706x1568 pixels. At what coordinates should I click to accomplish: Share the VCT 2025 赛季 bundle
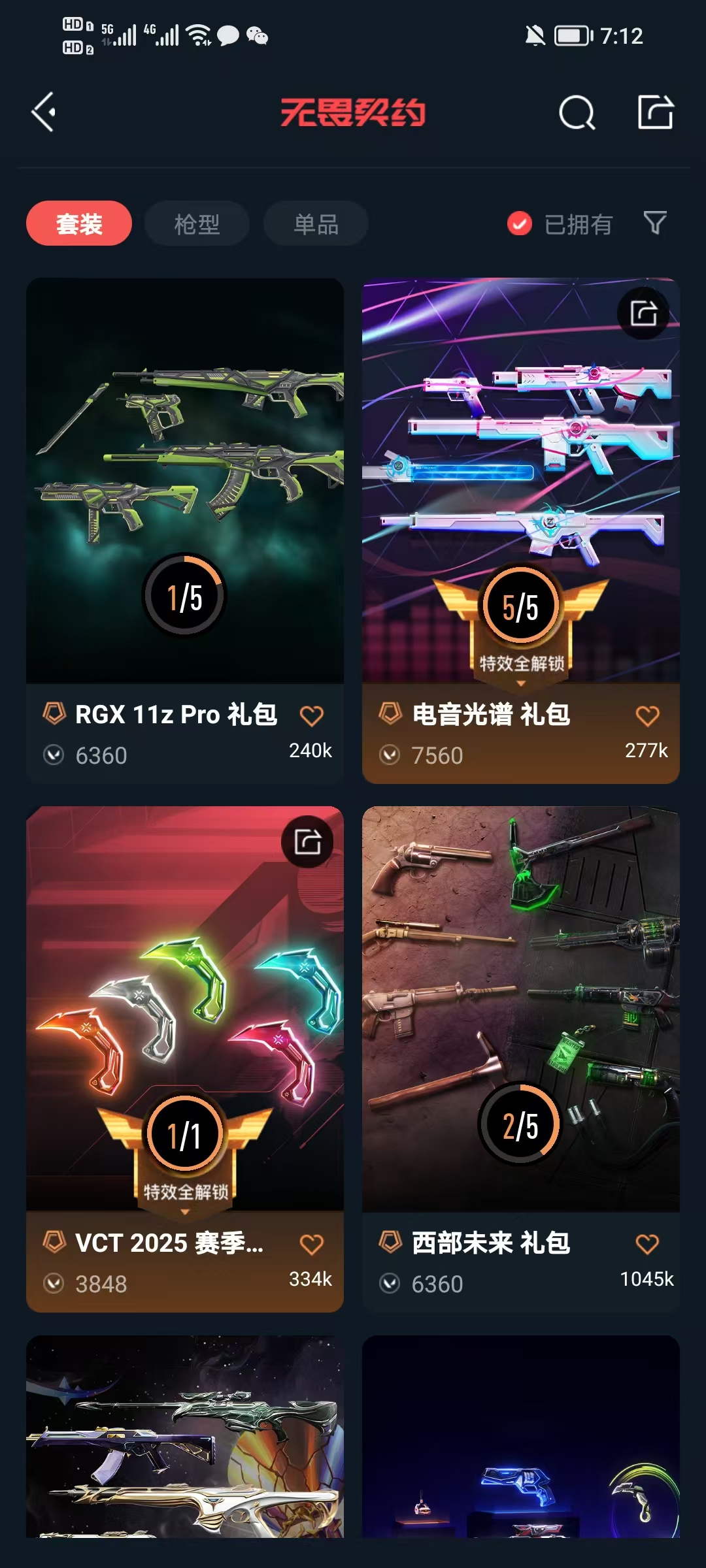(307, 841)
